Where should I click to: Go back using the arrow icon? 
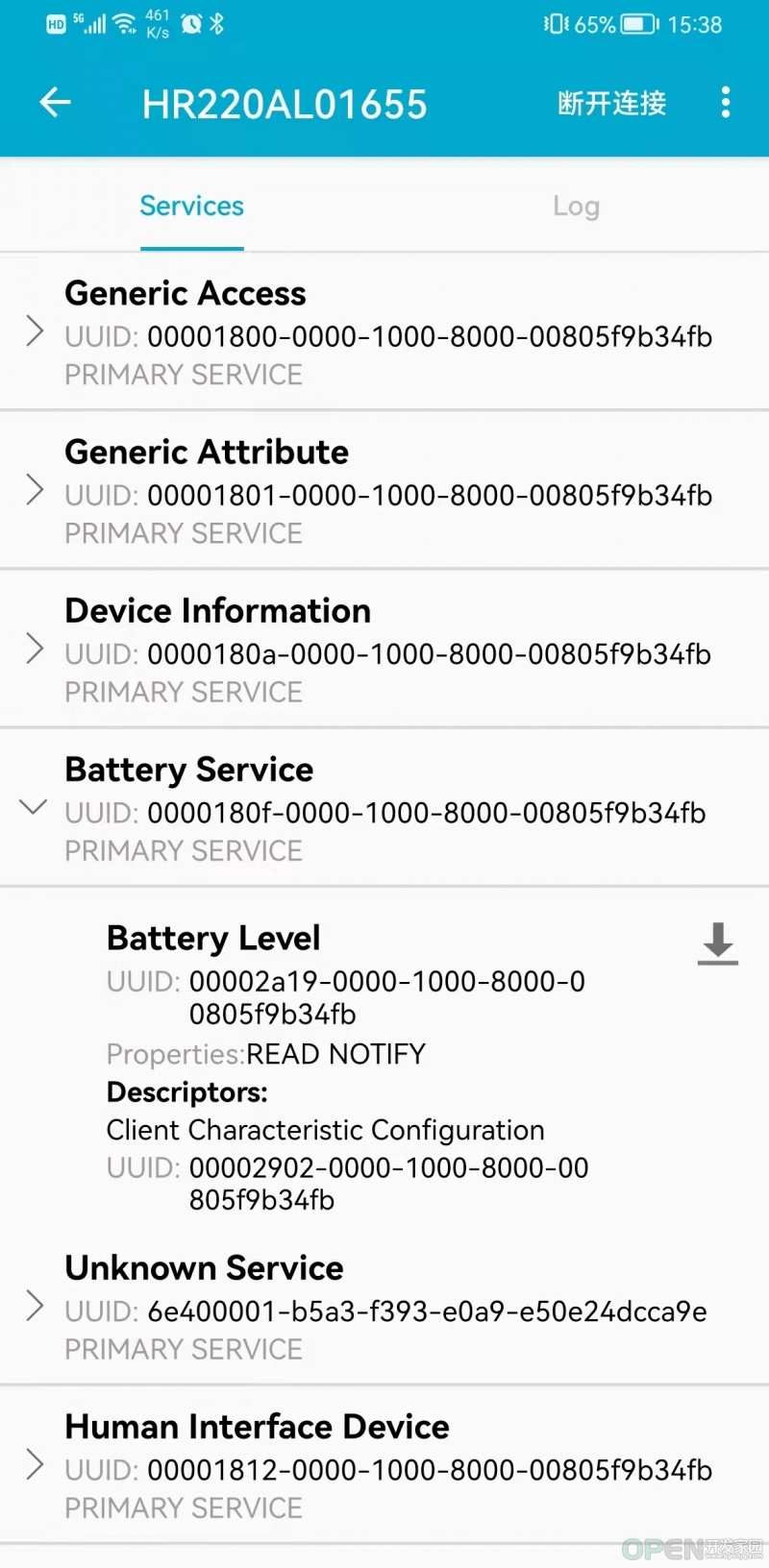click(55, 103)
